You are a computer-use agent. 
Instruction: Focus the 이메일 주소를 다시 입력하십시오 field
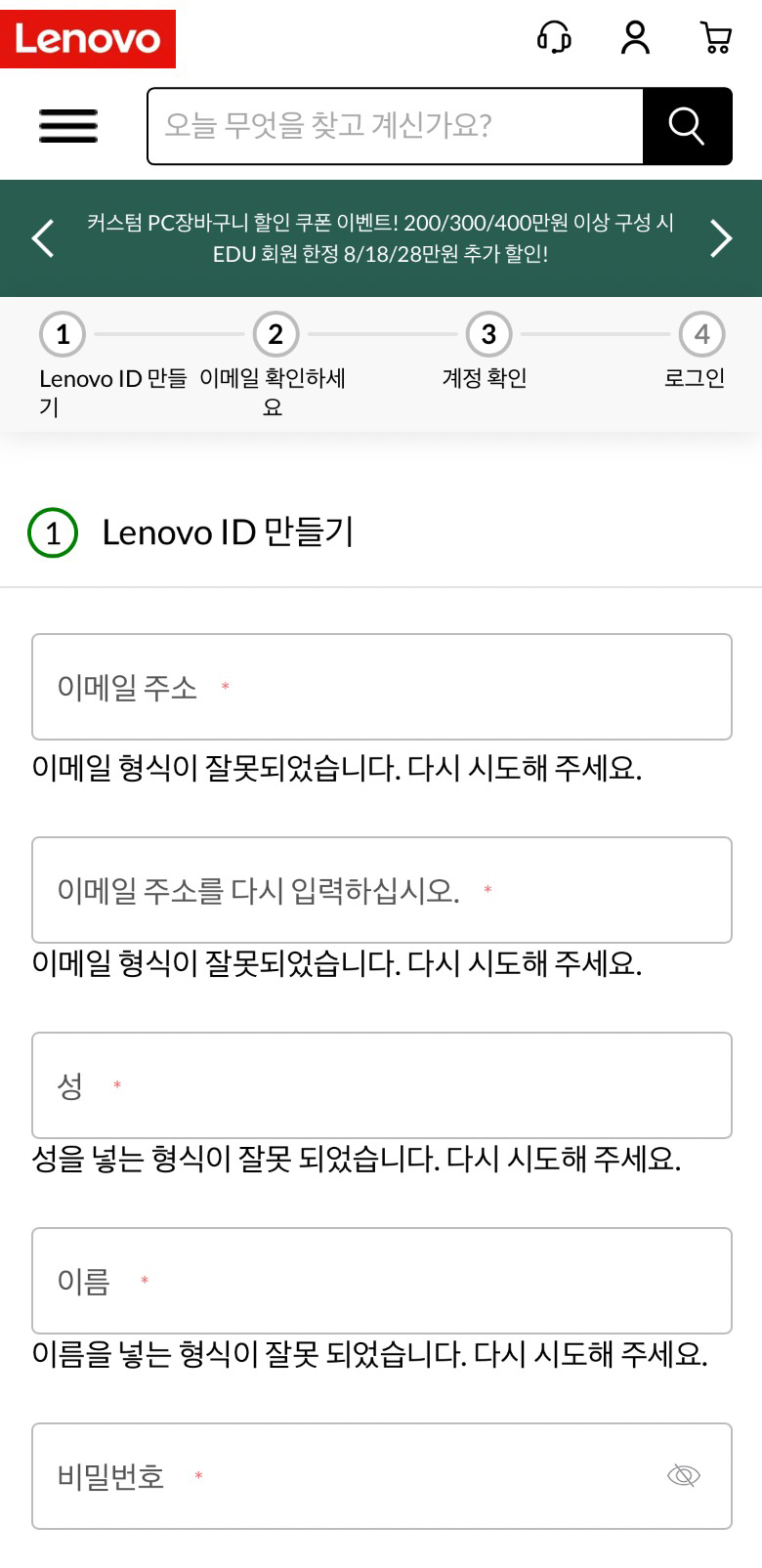pos(382,890)
